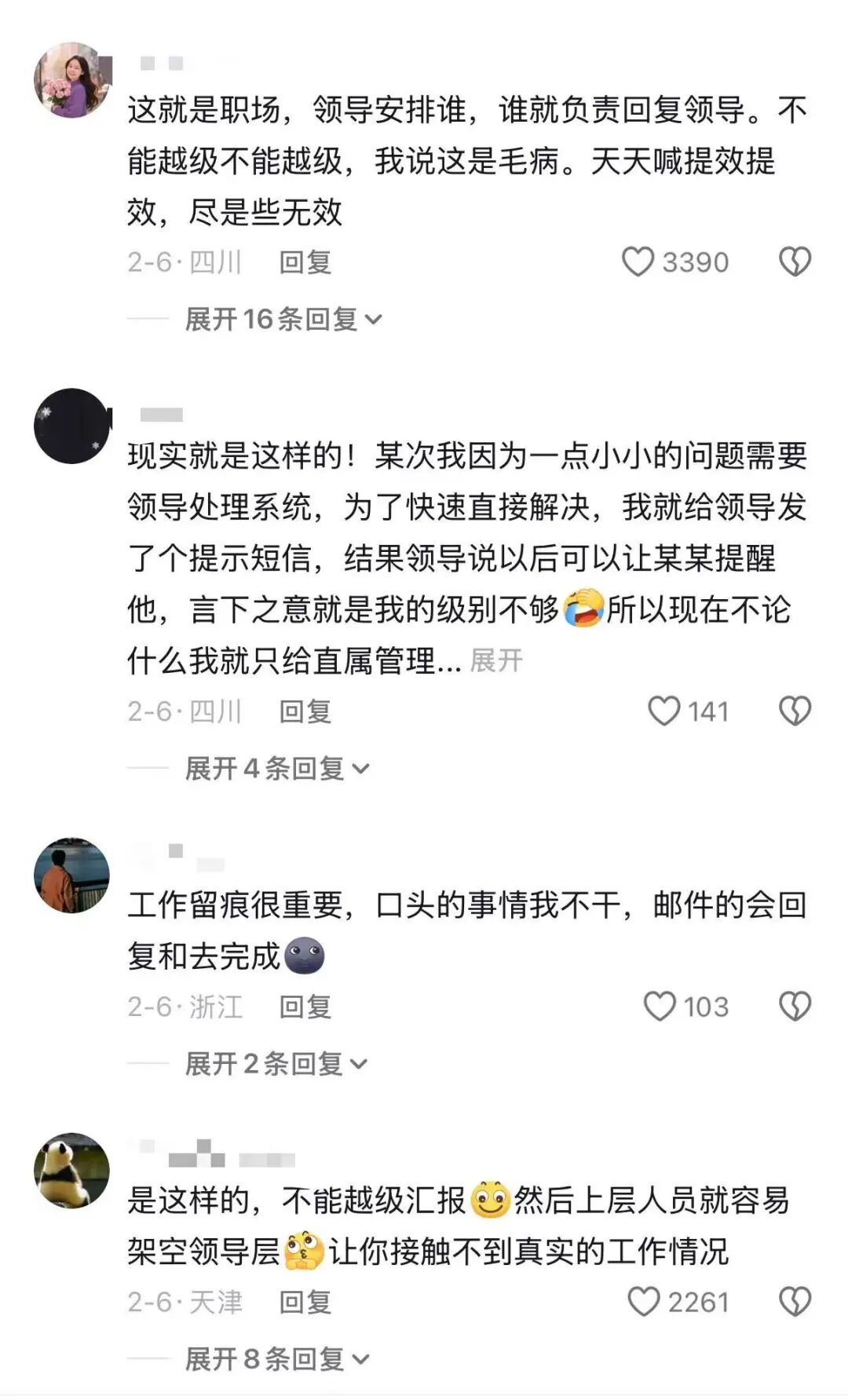This screenshot has width=848, height=1400.
Task: Like the 工作留痕很重要 comment
Action: click(660, 1007)
